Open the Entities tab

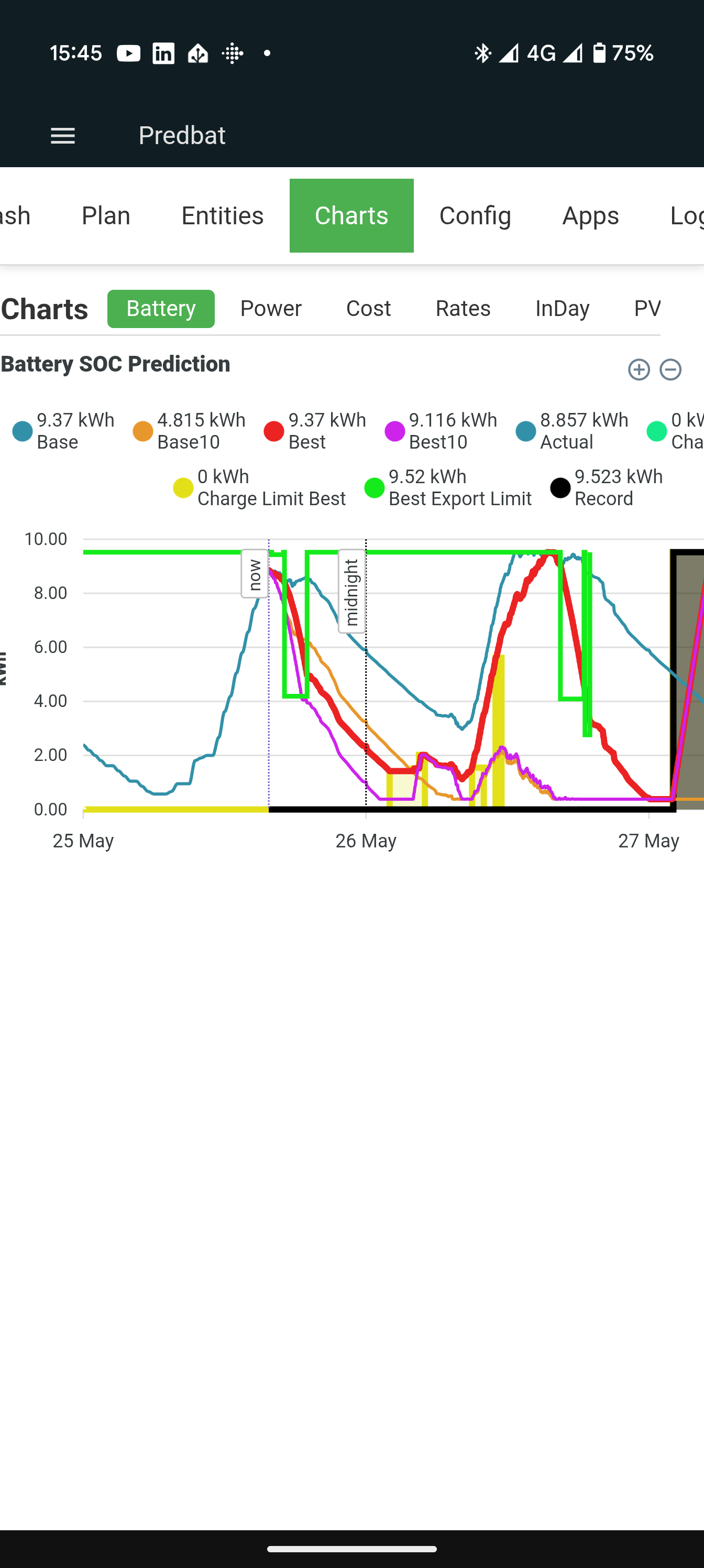[x=222, y=215]
